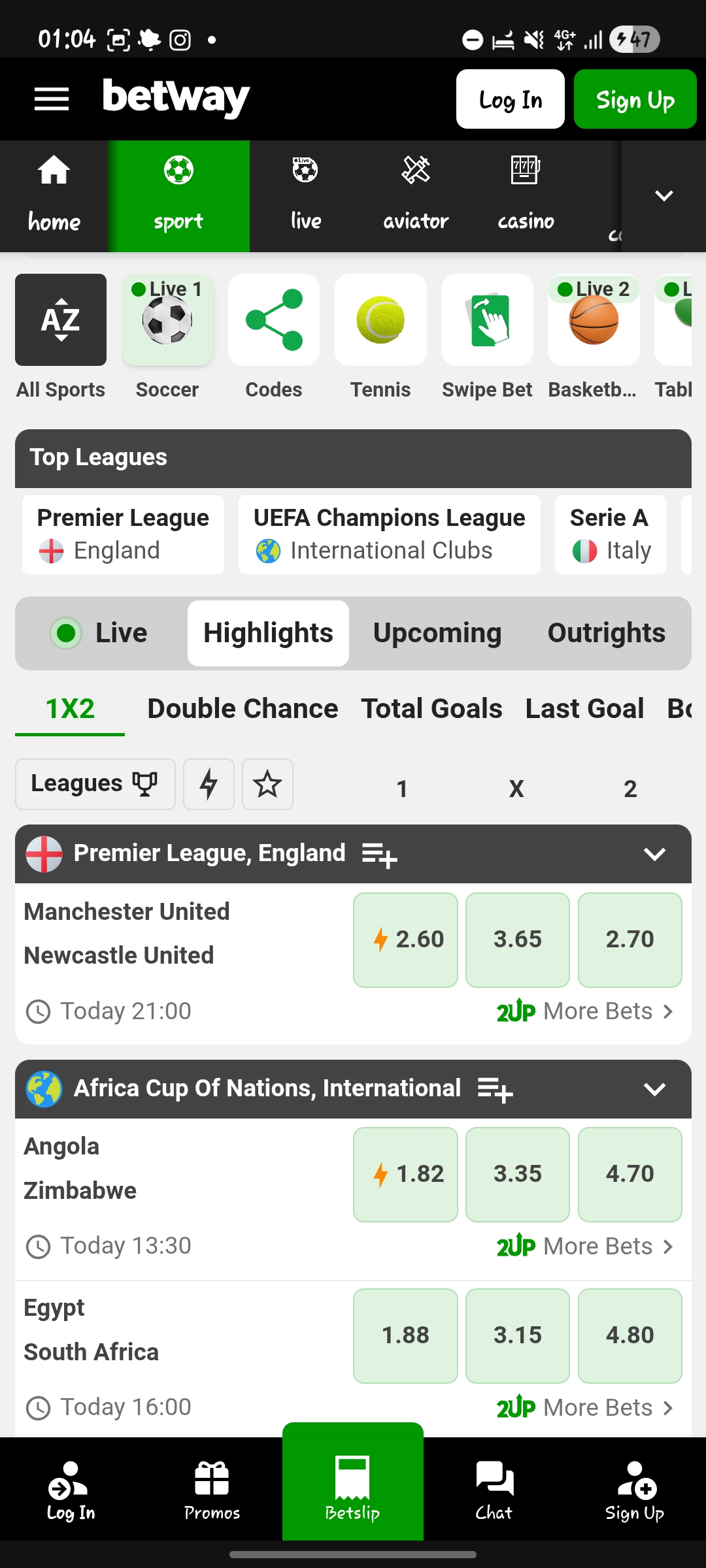Open Swipe Bet feature
The height and width of the screenshot is (1568, 706).
(x=487, y=320)
